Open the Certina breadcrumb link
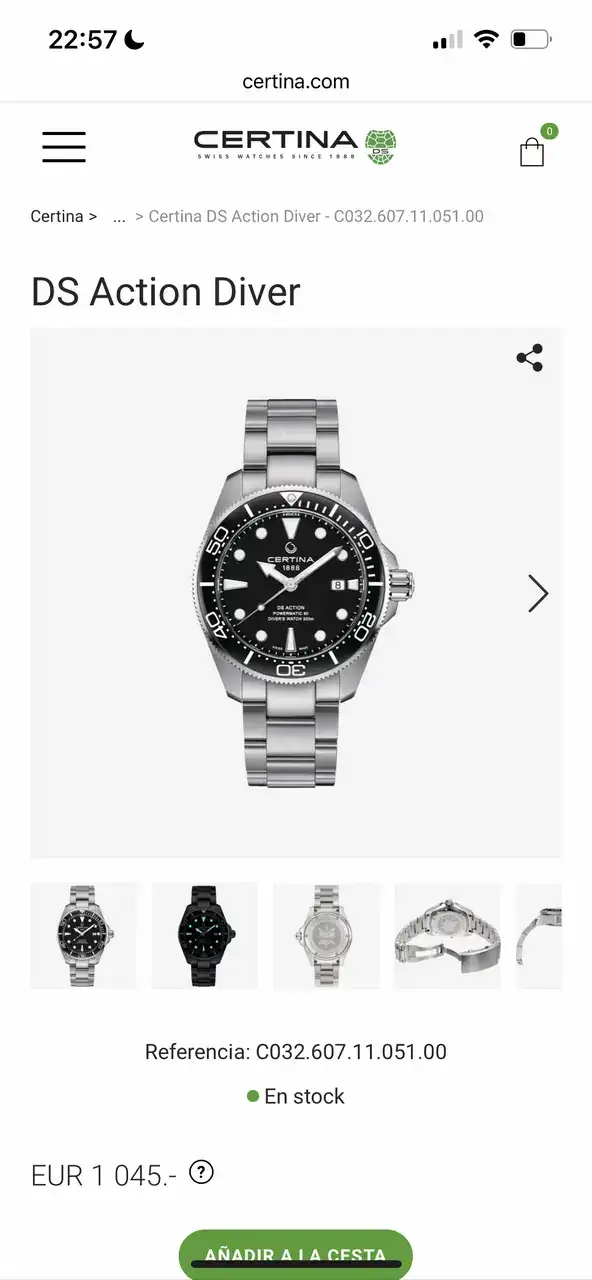This screenshot has width=592, height=1280. coord(57,216)
